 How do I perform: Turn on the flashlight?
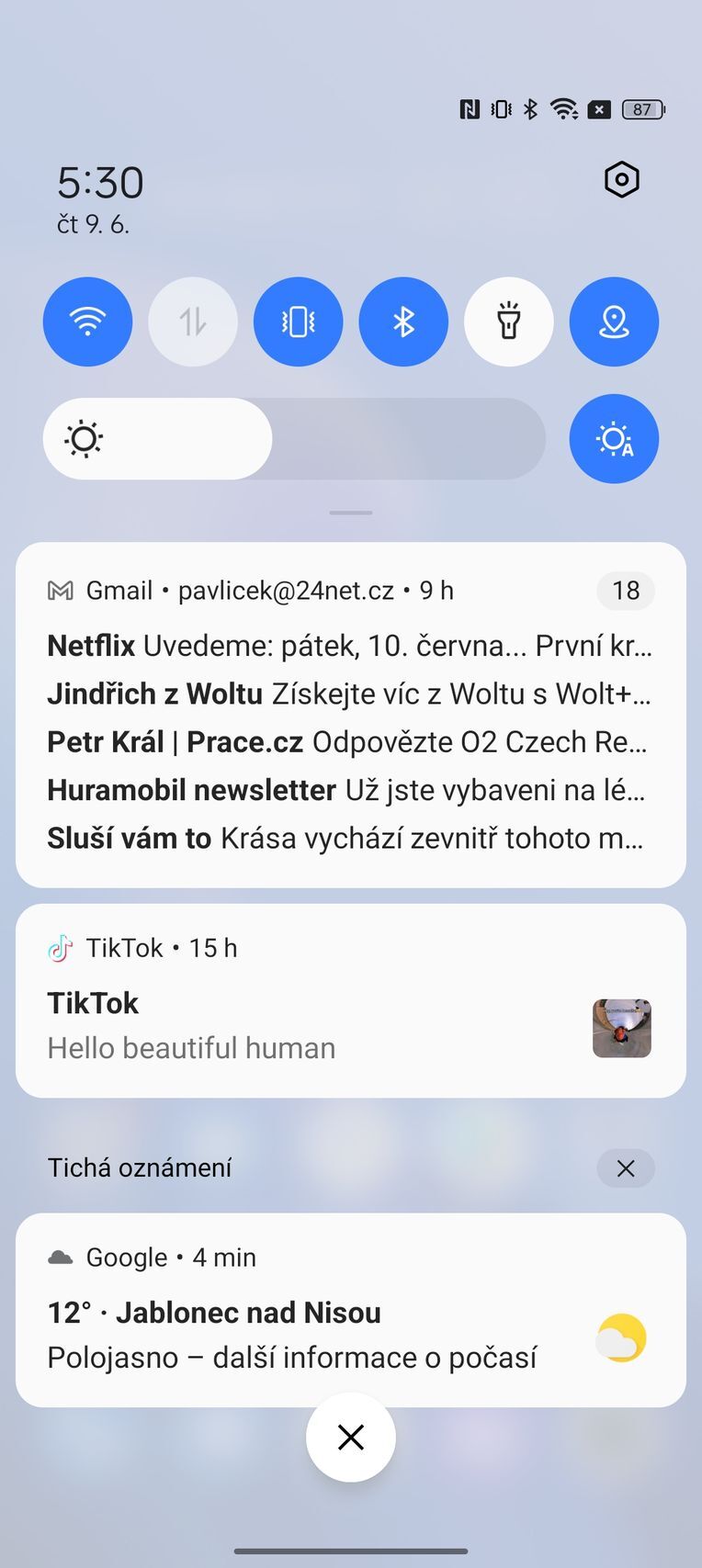tap(508, 321)
